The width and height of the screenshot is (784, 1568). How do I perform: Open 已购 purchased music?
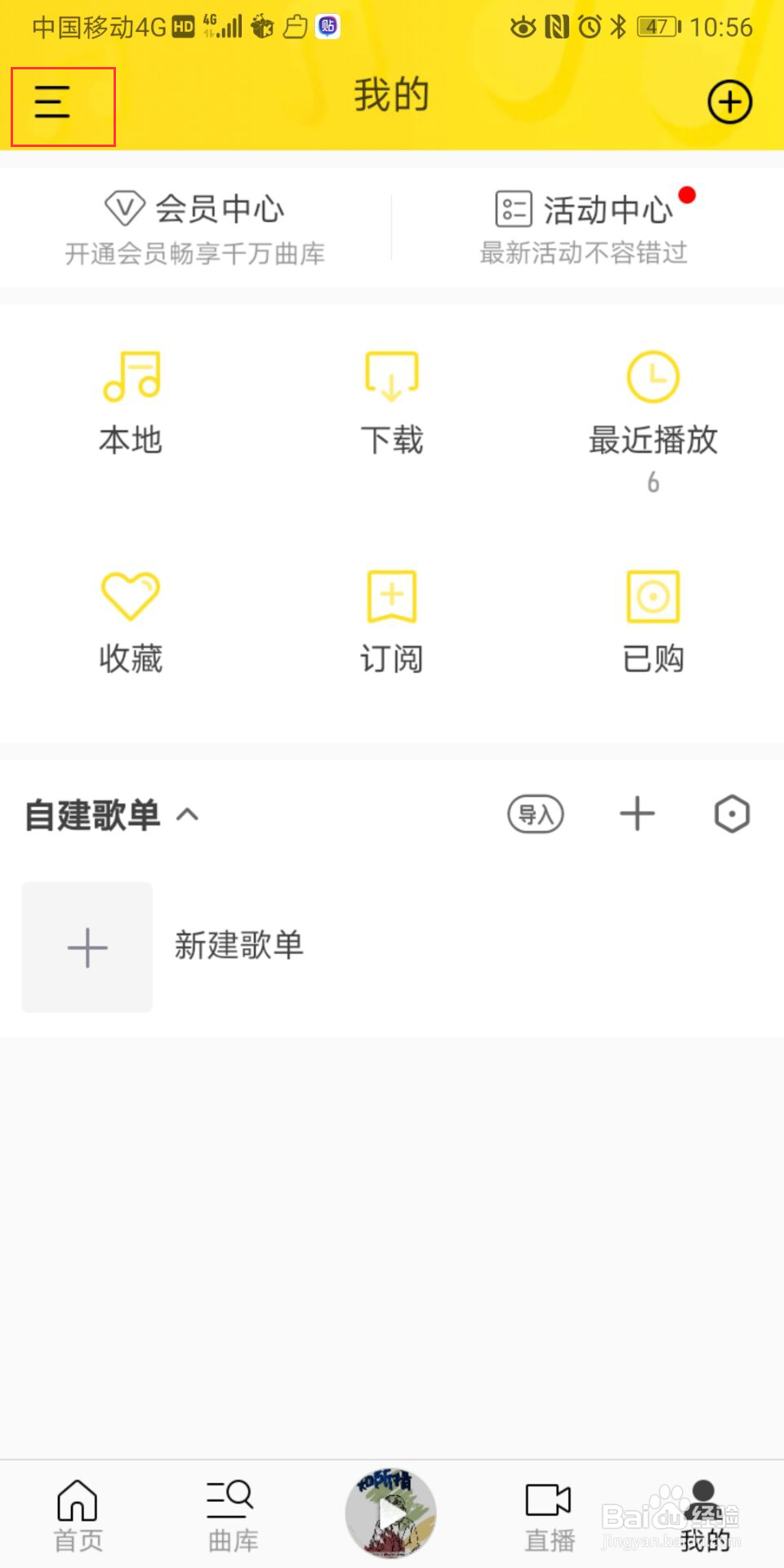tap(653, 621)
